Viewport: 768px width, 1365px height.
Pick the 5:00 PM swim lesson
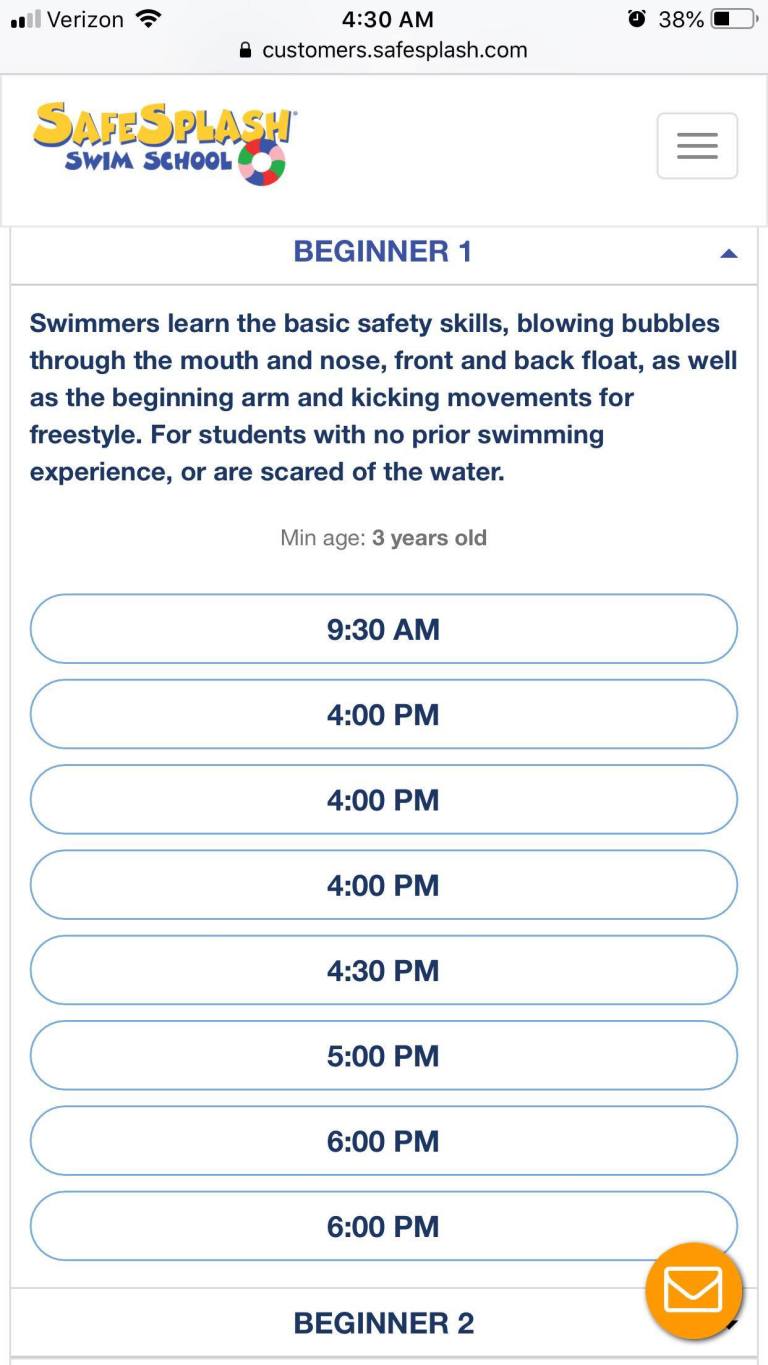pyautogui.click(x=383, y=1055)
